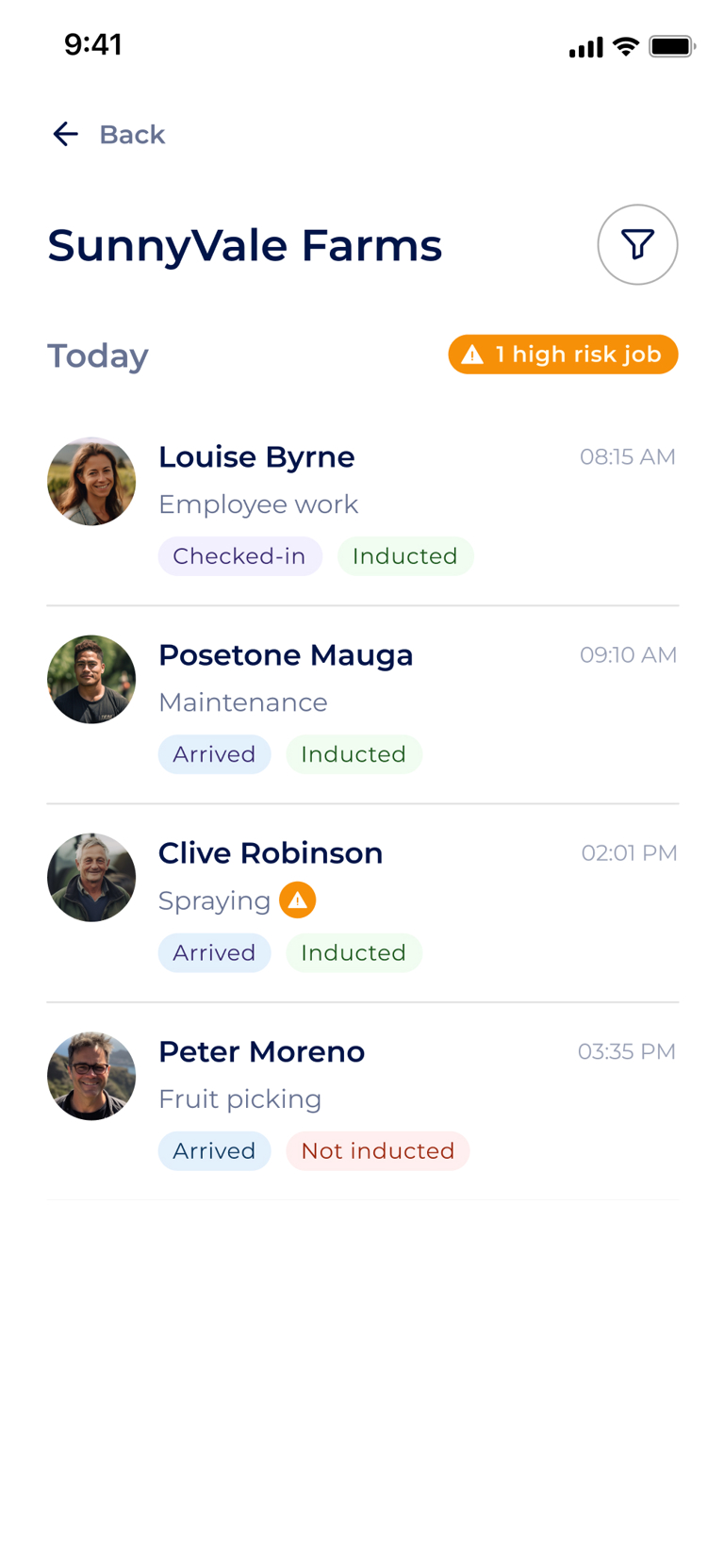724x1568 pixels.
Task: Tap the 1 high risk job badge
Action: pyautogui.click(x=563, y=355)
